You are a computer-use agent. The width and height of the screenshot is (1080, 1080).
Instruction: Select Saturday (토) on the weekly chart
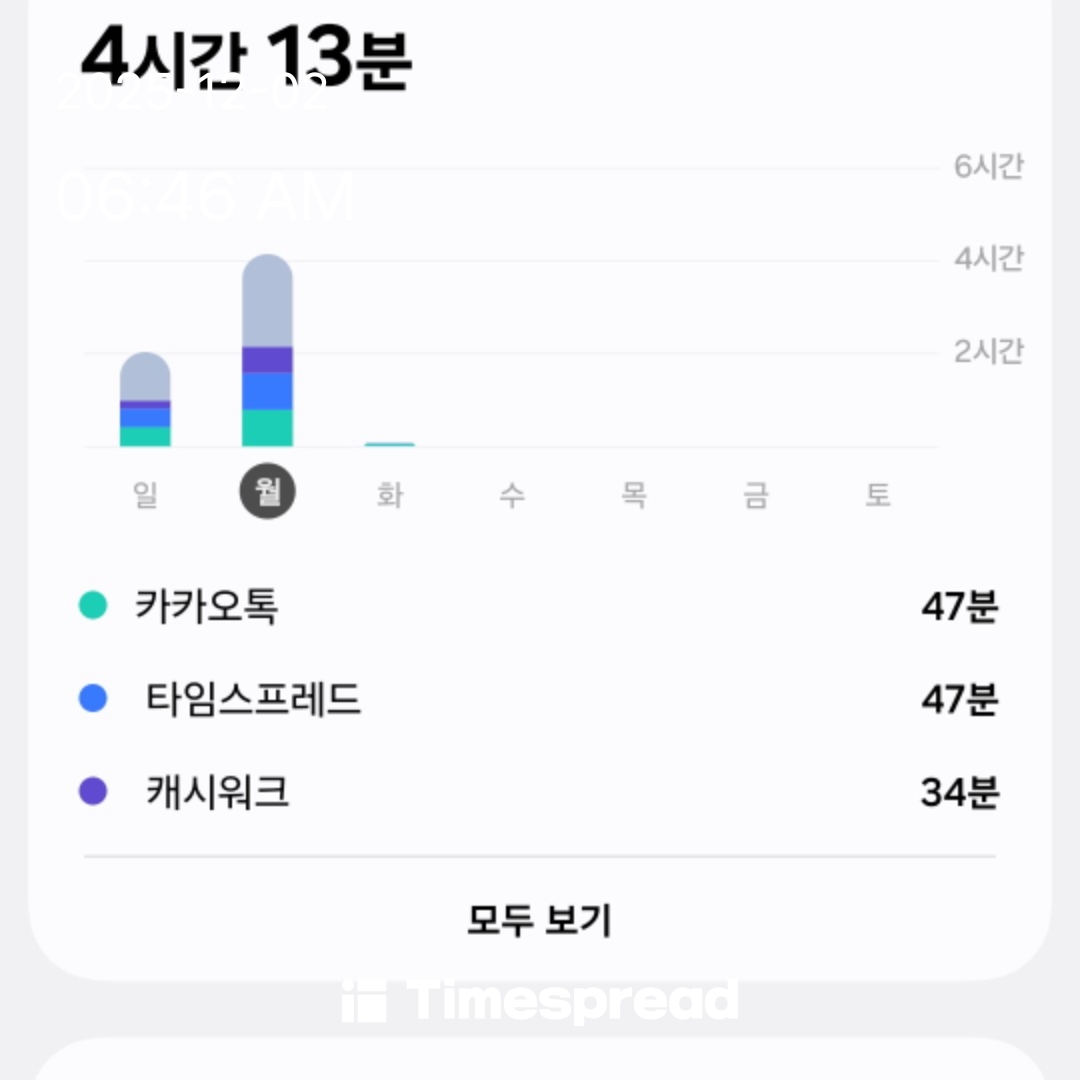click(877, 494)
